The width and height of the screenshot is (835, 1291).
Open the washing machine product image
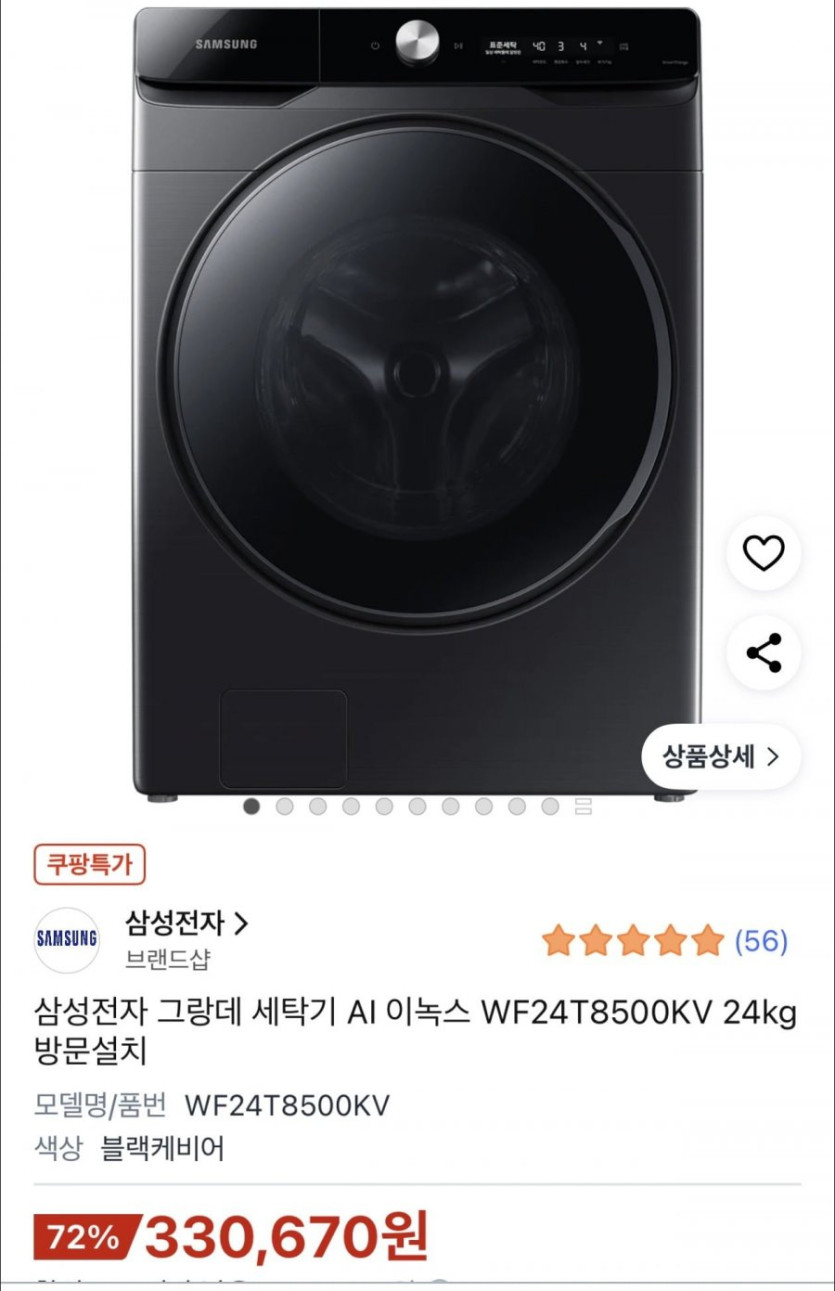417,400
